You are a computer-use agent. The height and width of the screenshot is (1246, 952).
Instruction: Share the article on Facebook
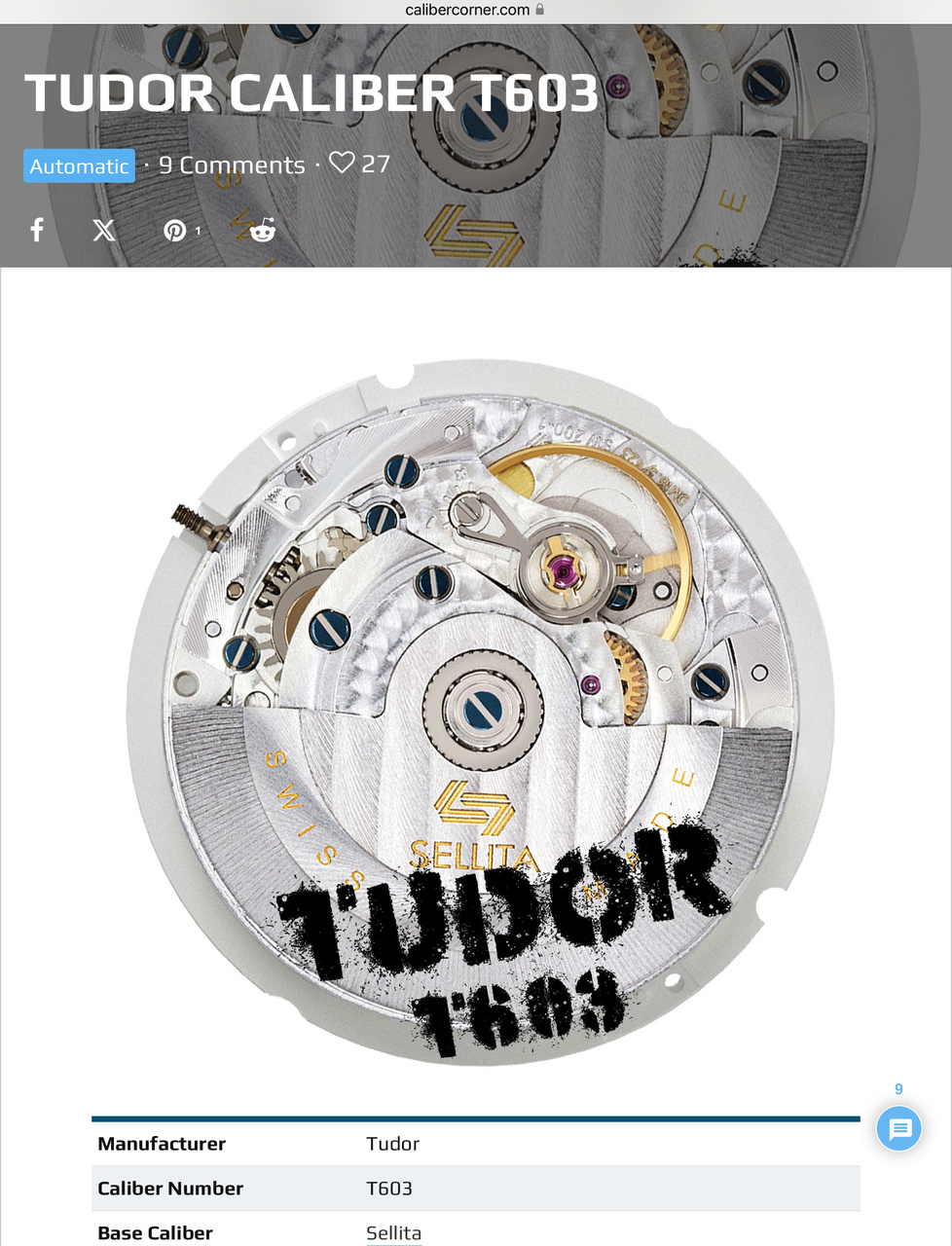coord(37,230)
